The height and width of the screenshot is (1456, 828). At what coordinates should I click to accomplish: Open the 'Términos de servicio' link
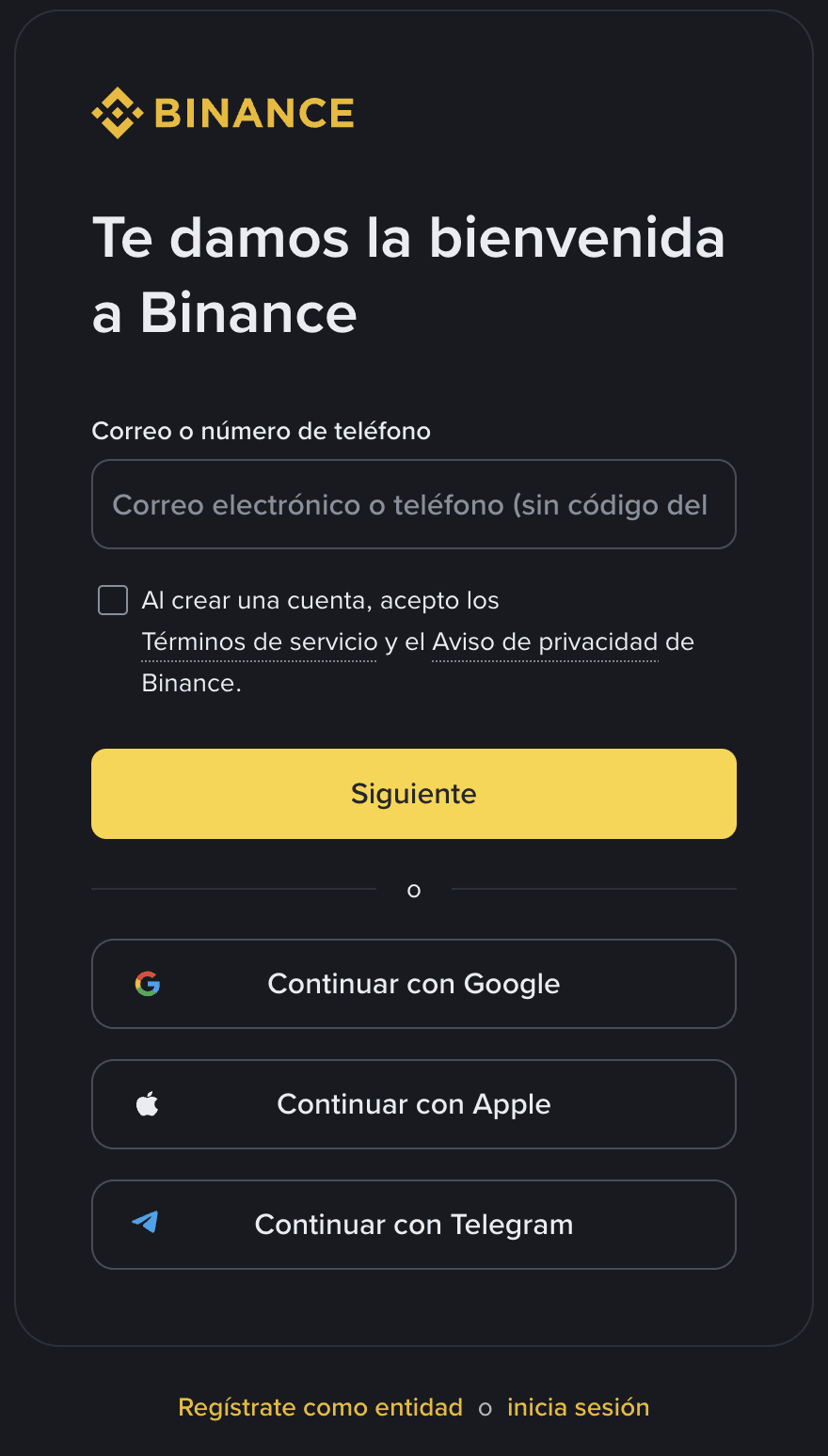point(258,641)
